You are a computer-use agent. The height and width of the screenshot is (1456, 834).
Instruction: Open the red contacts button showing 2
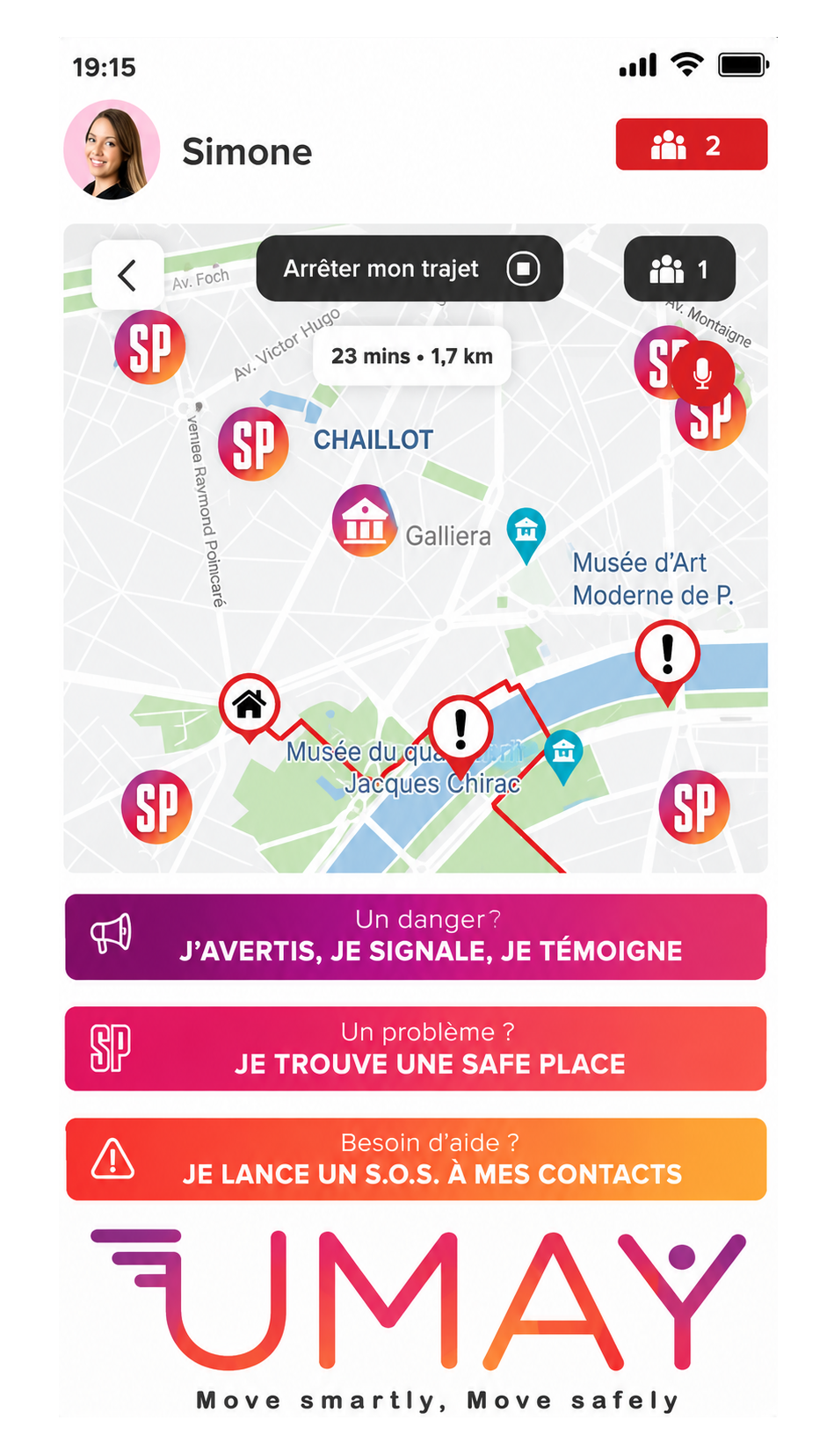[692, 144]
